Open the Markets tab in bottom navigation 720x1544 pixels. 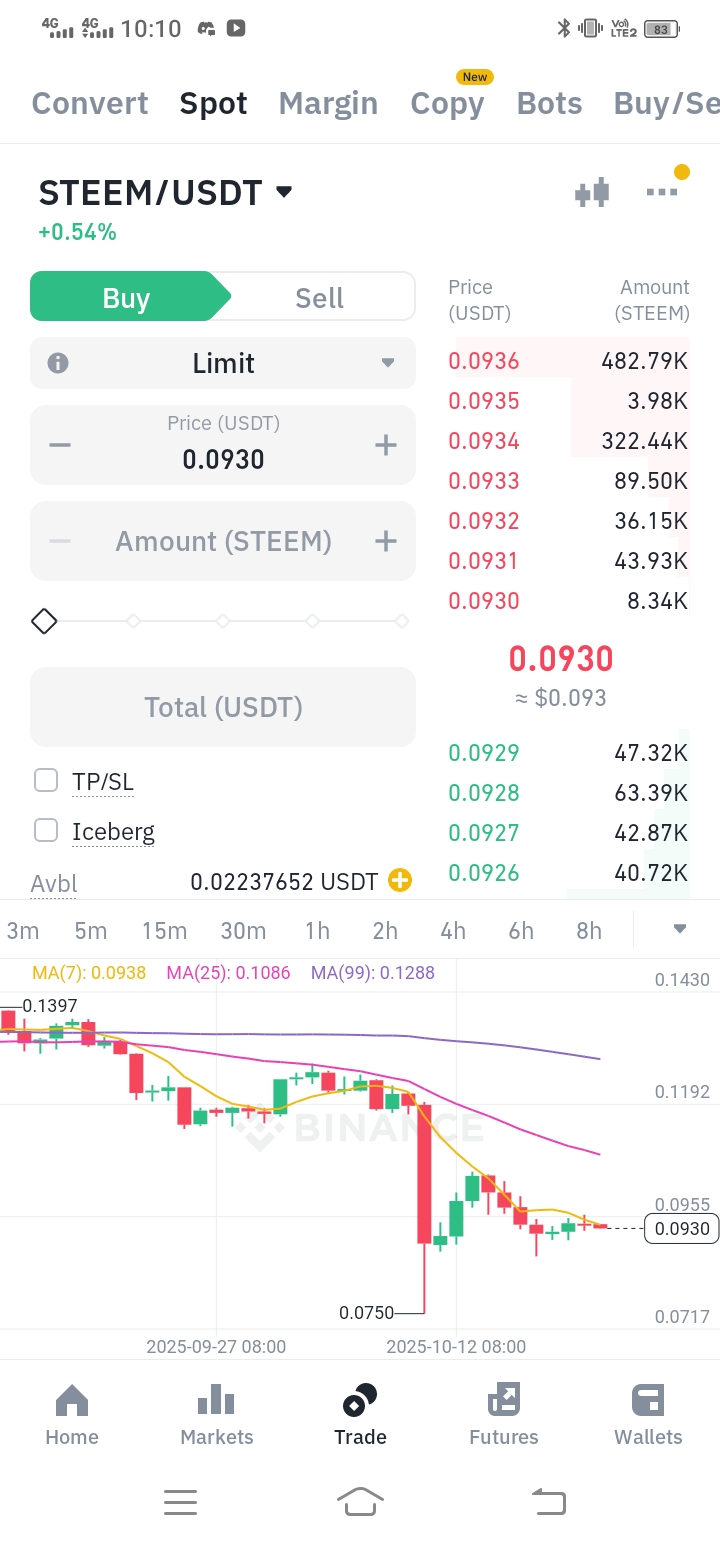click(216, 1415)
